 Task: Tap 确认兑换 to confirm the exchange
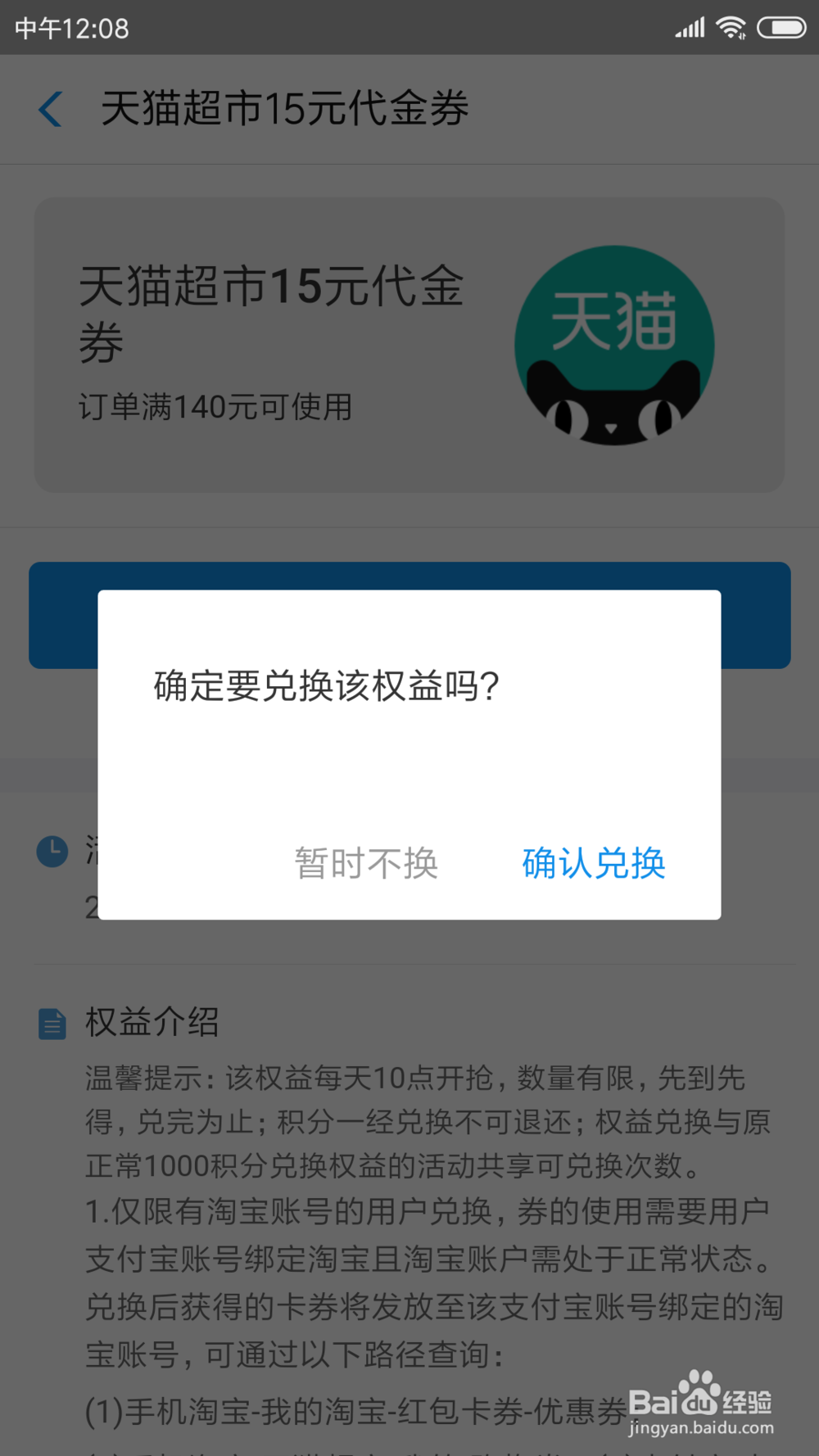pos(594,864)
